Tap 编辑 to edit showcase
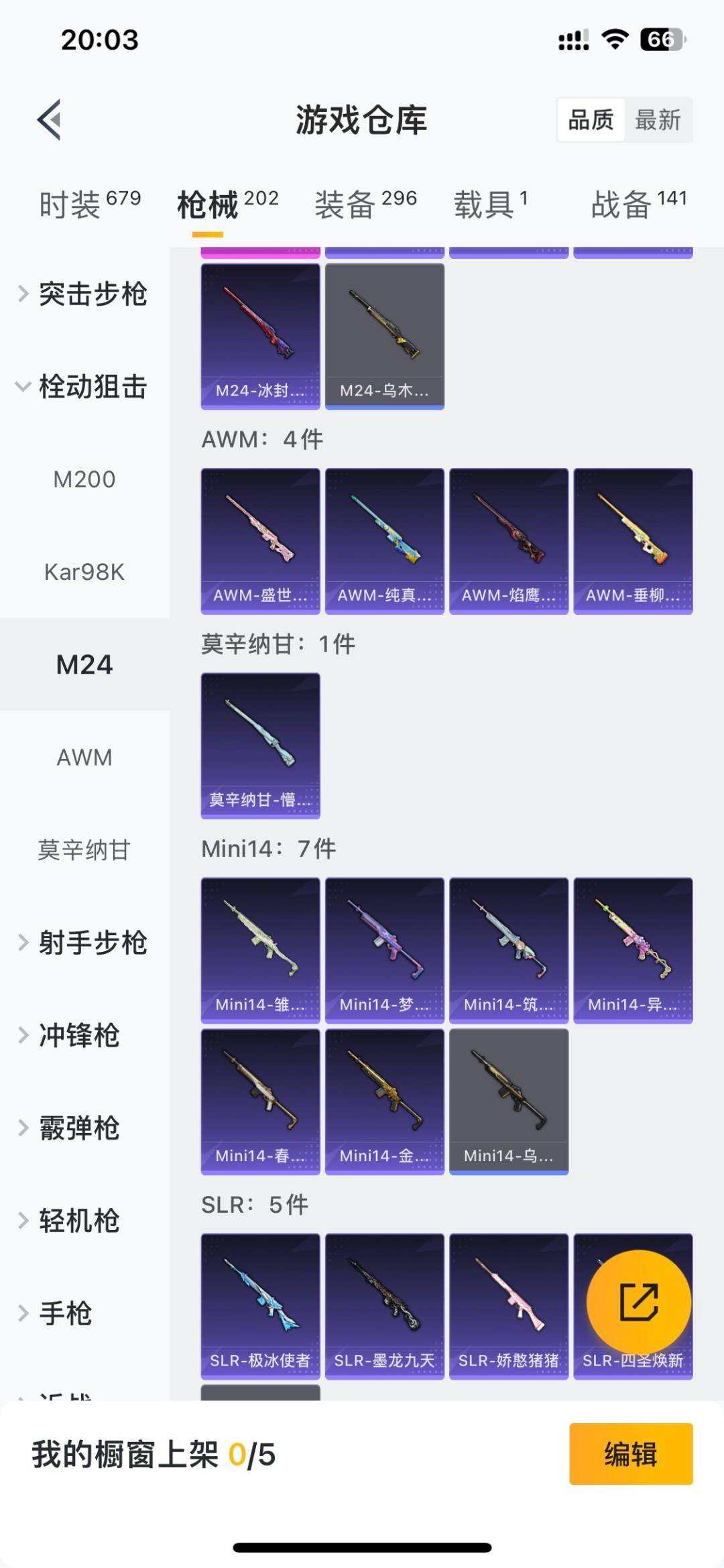The height and width of the screenshot is (1568, 724). pyautogui.click(x=630, y=1454)
